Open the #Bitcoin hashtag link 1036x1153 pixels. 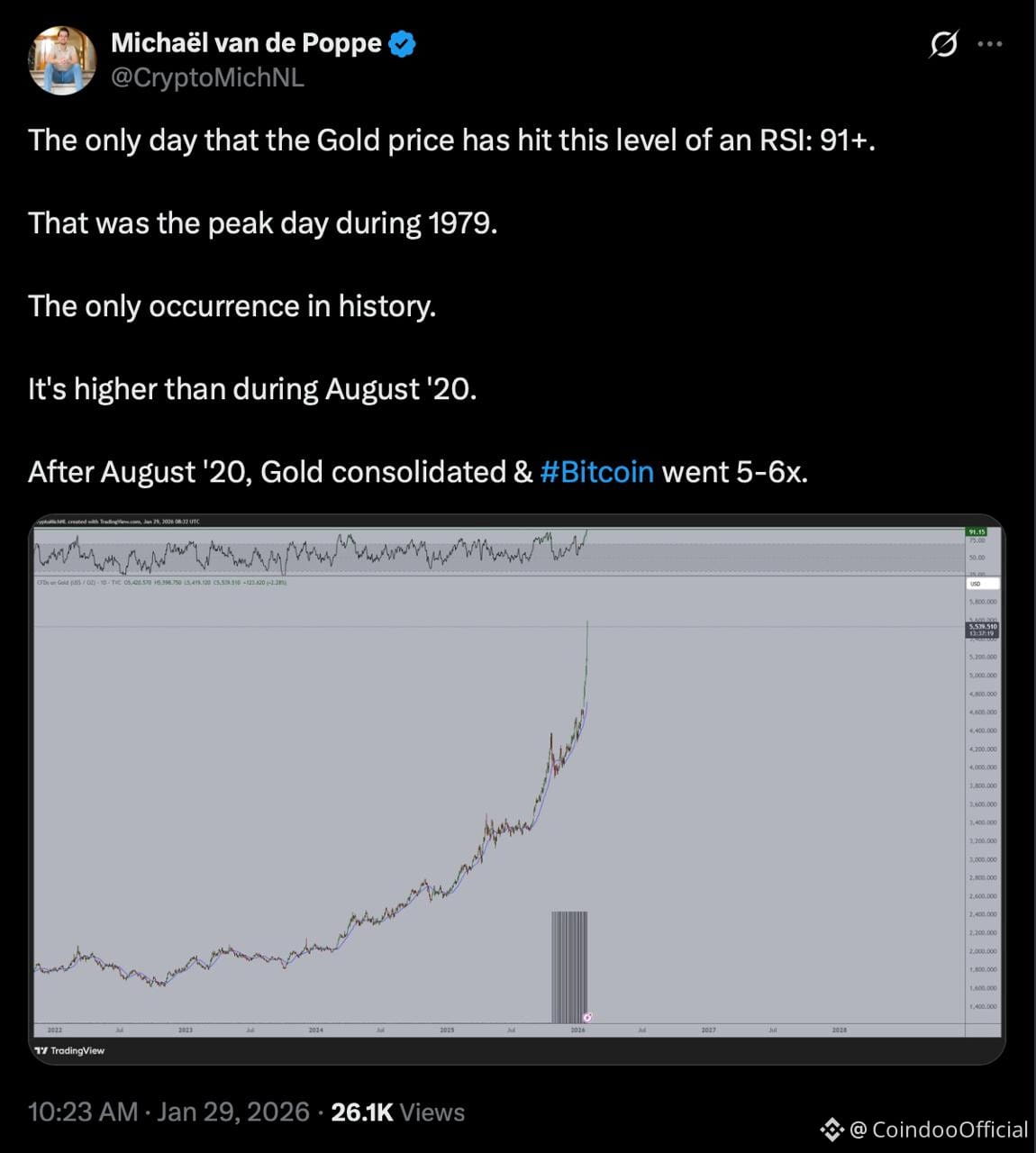click(x=596, y=472)
